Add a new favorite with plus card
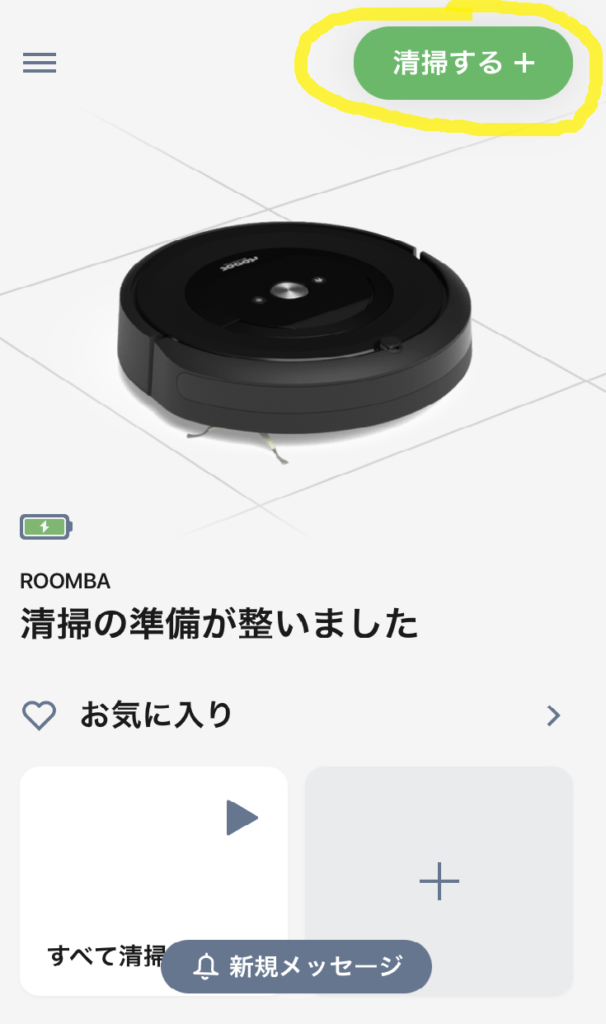This screenshot has width=606, height=1024. (x=439, y=880)
